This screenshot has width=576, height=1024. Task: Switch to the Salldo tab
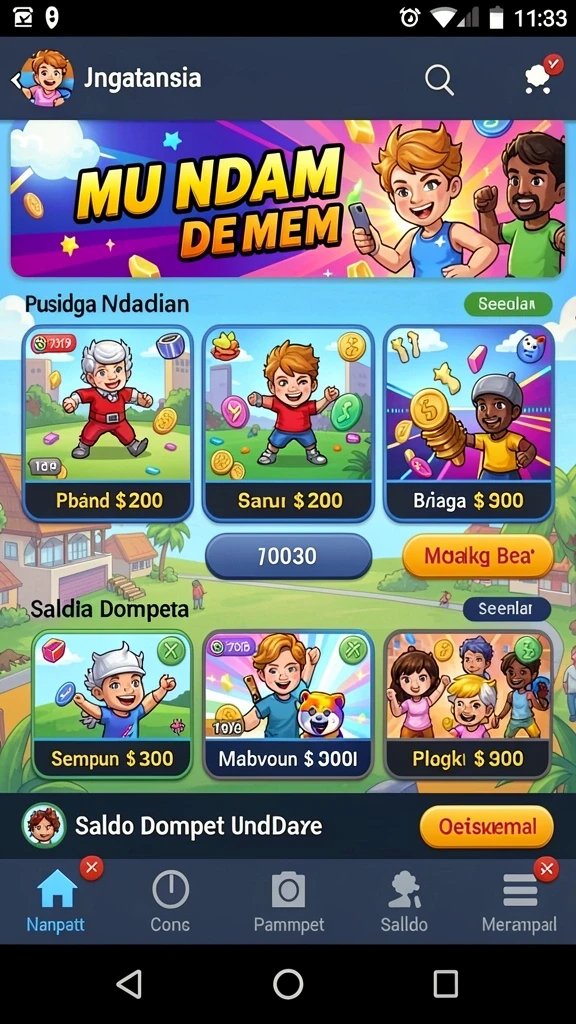(x=404, y=901)
